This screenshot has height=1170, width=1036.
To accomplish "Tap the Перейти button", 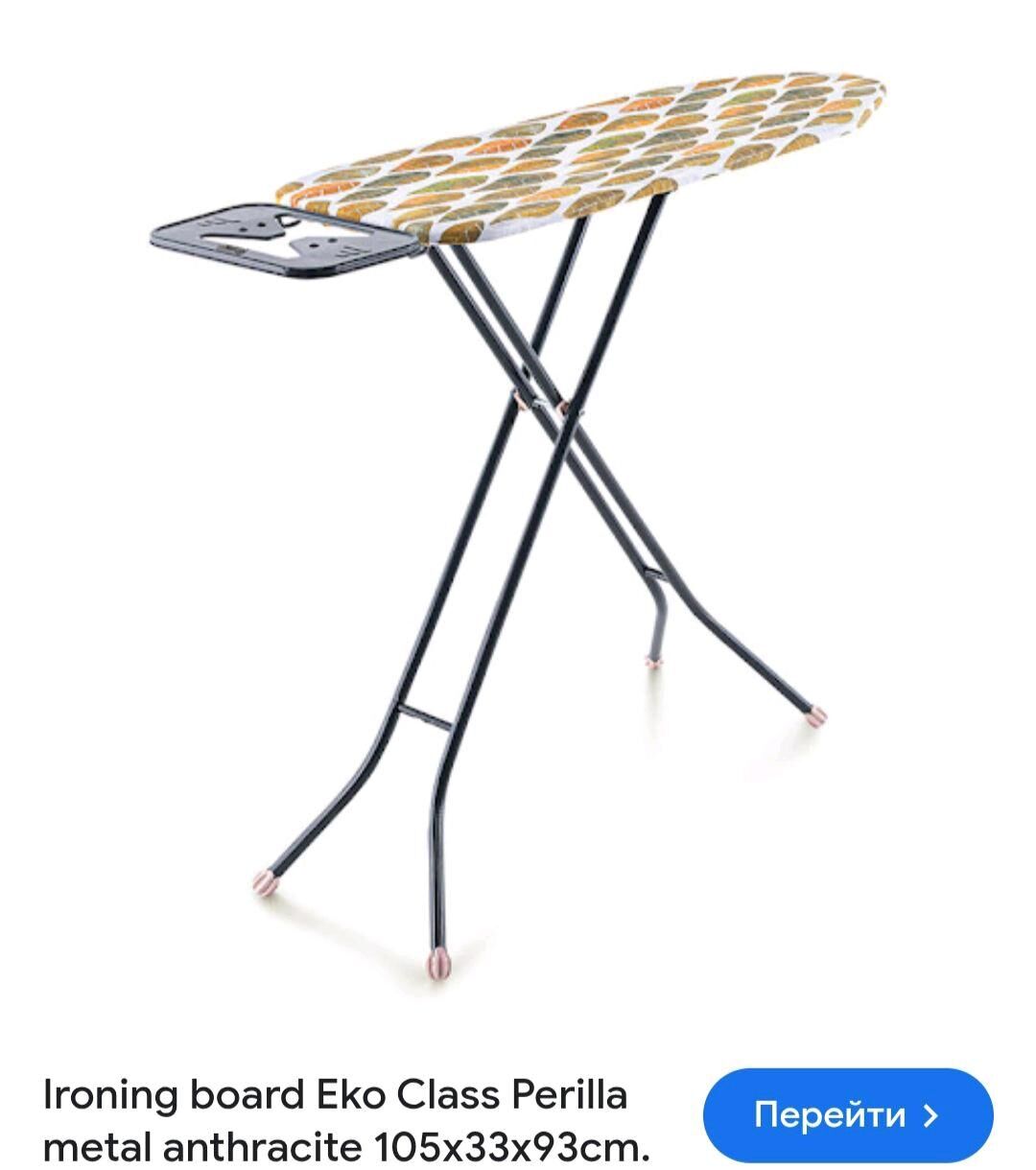I will pos(847,1114).
